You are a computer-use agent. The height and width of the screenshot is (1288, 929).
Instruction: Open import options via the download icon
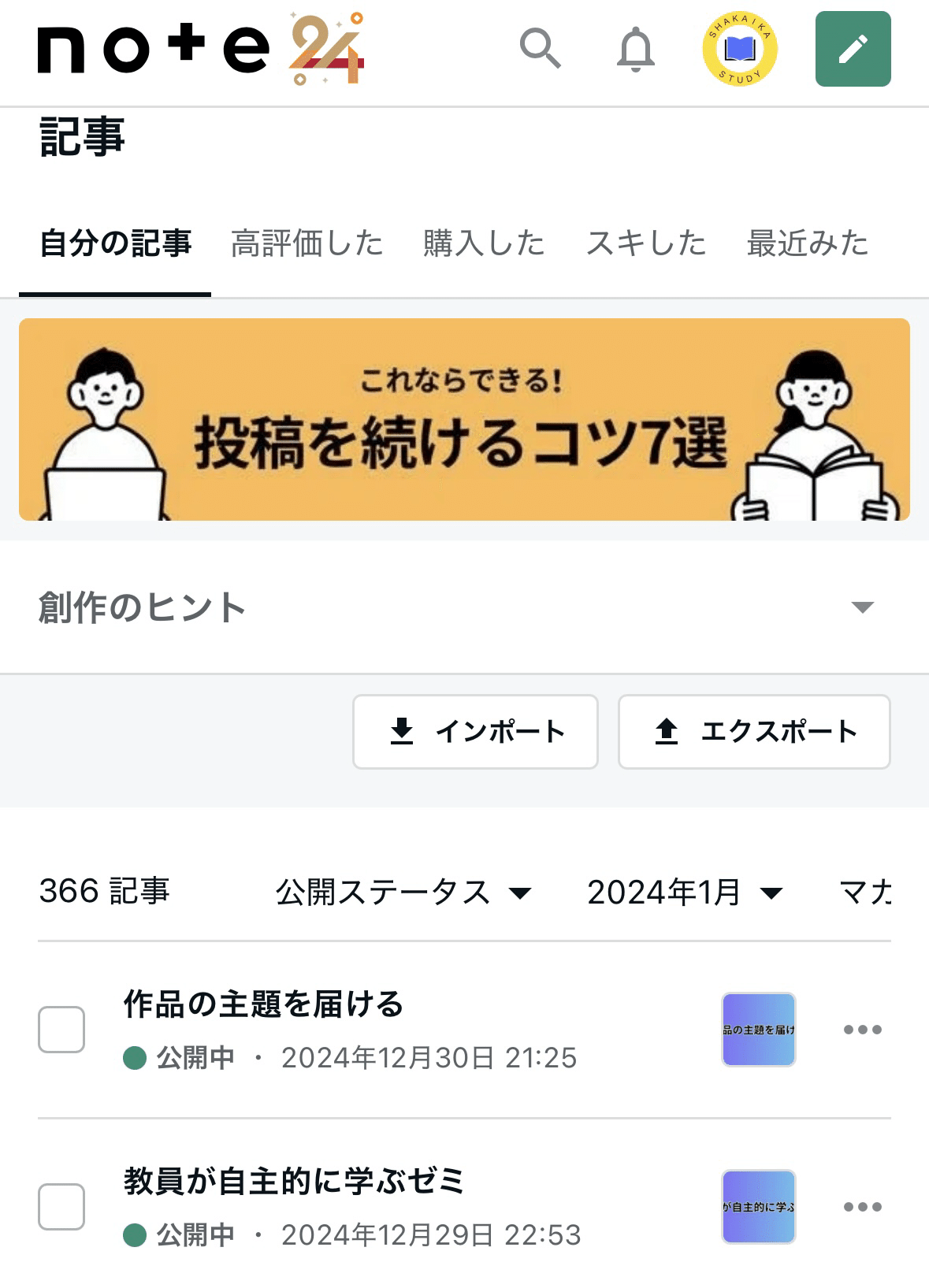[476, 732]
